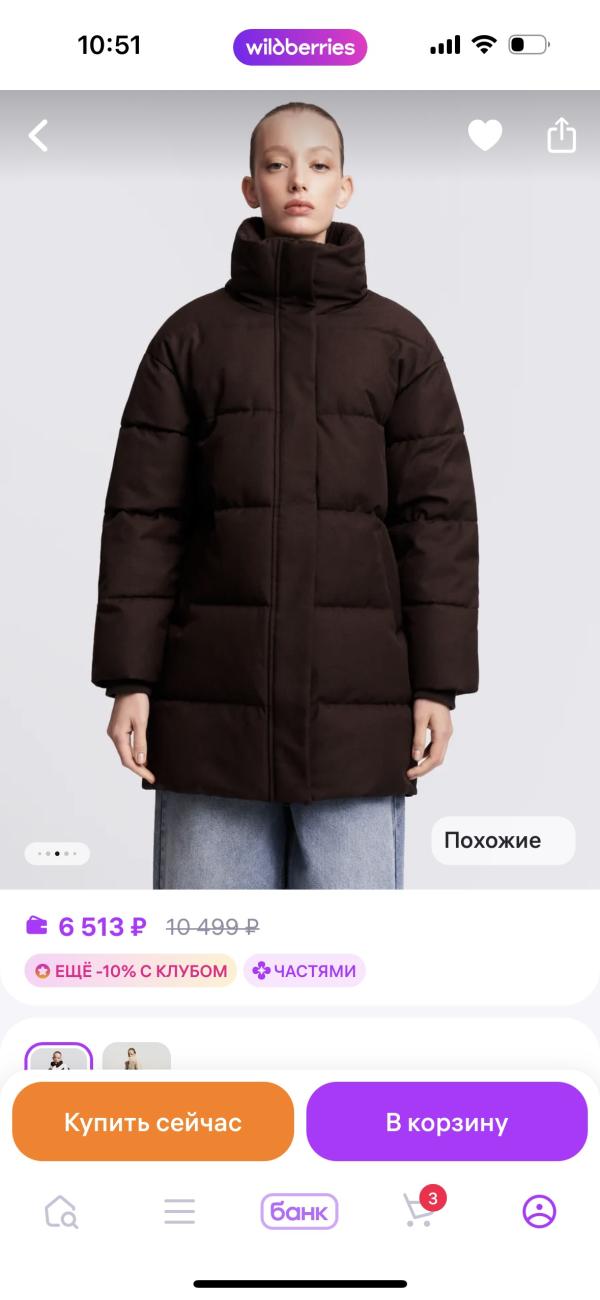Switch to the банк tab
The image size is (600, 1300).
(299, 1212)
